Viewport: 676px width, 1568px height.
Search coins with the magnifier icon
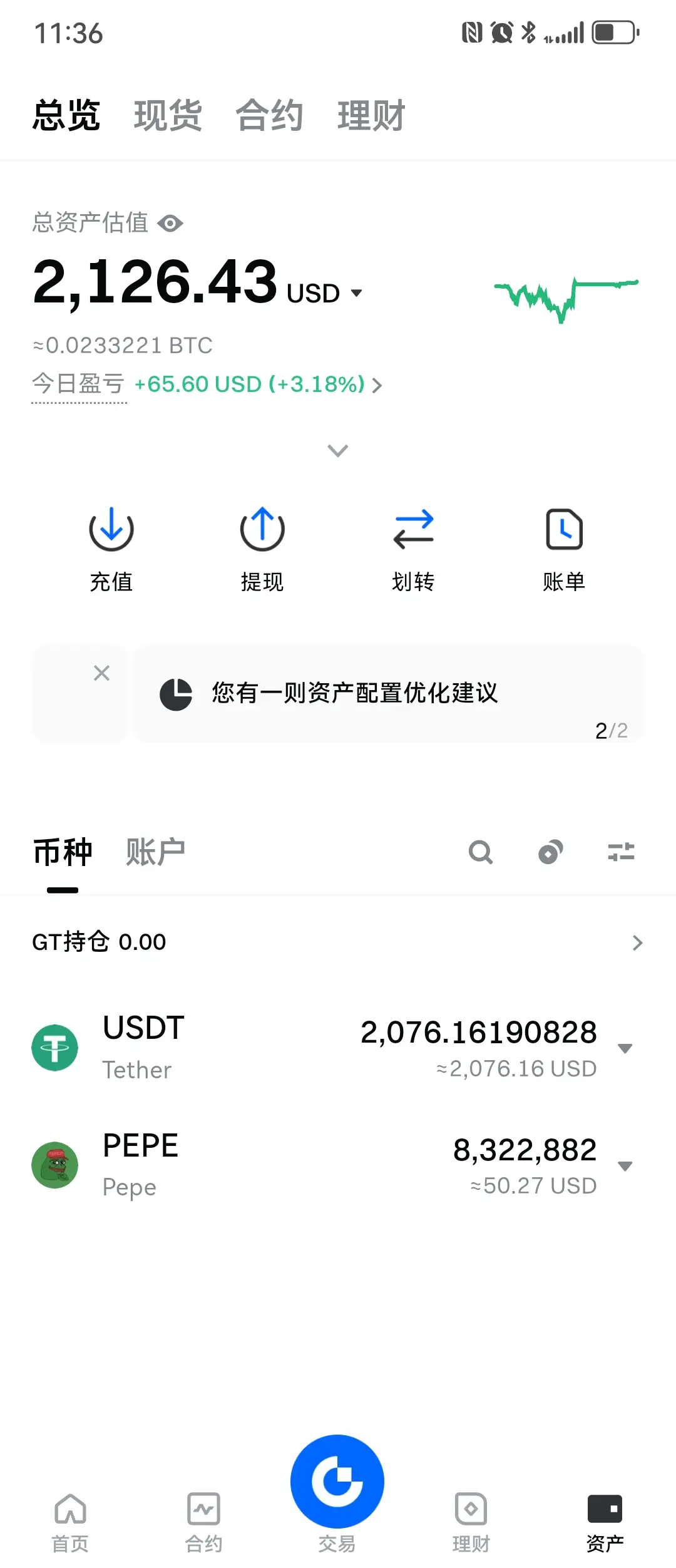(x=481, y=852)
